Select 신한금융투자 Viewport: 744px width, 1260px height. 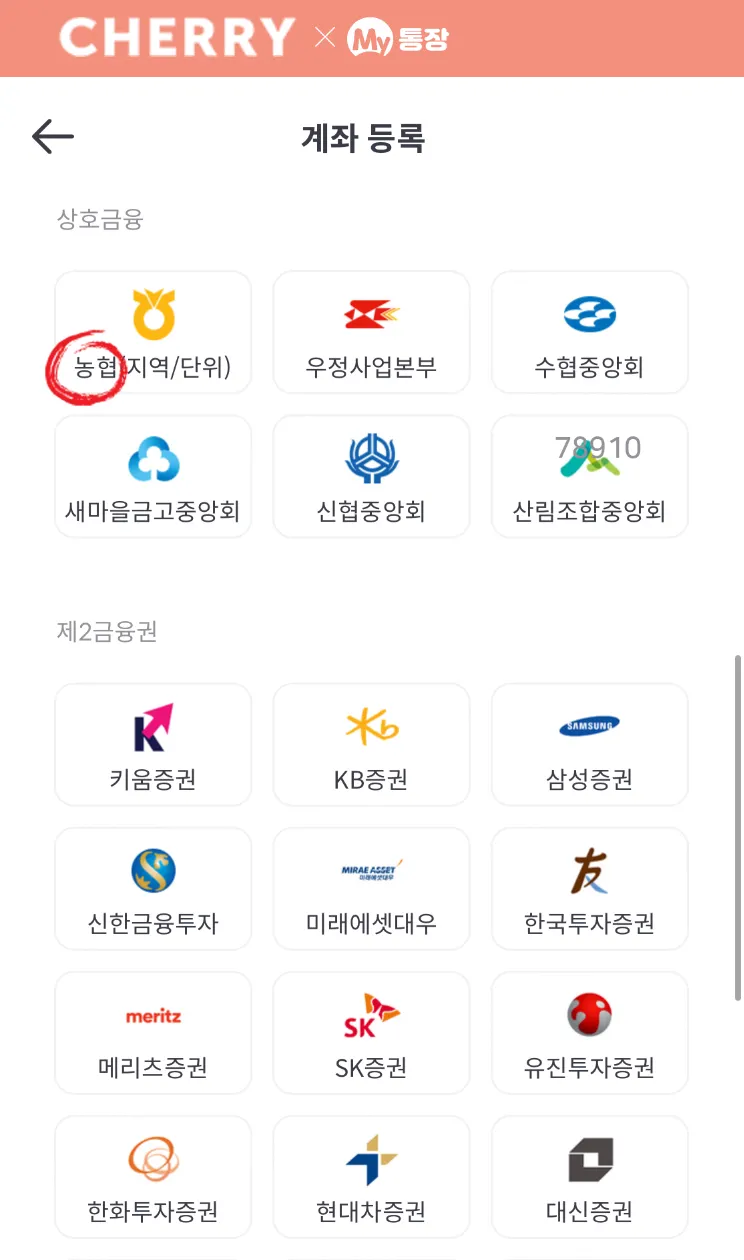tap(153, 889)
